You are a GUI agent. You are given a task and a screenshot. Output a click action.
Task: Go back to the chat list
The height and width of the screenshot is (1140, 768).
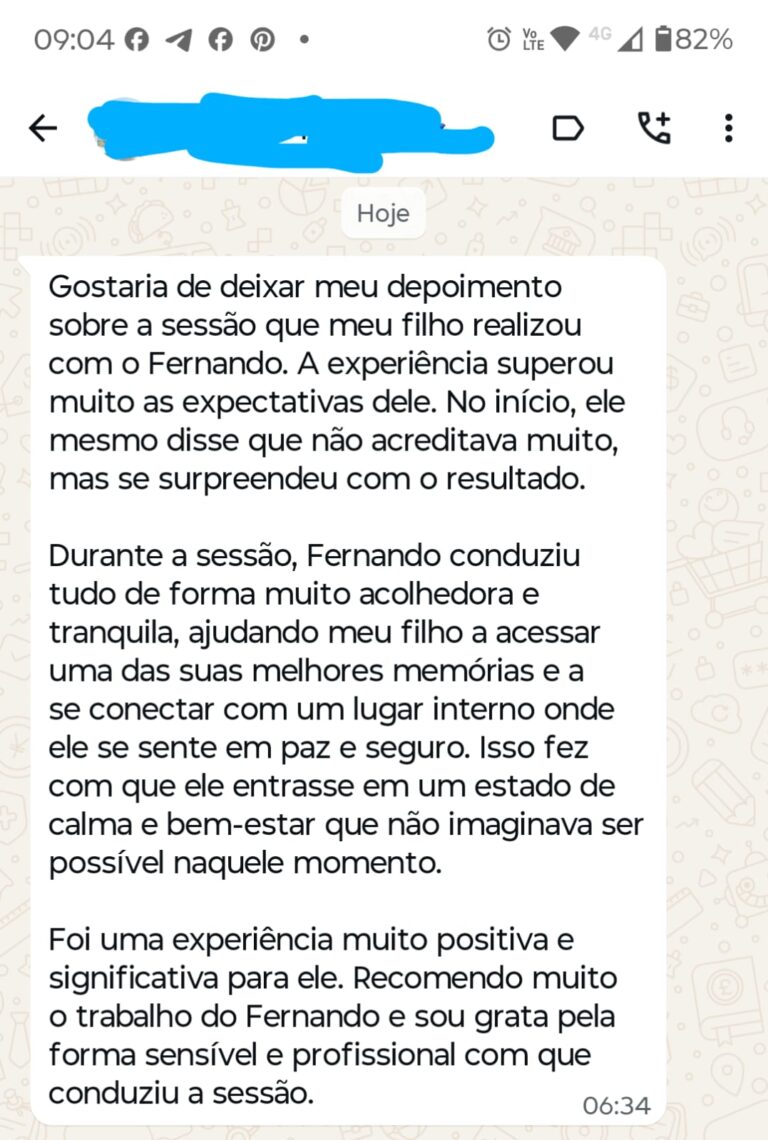(x=43, y=128)
